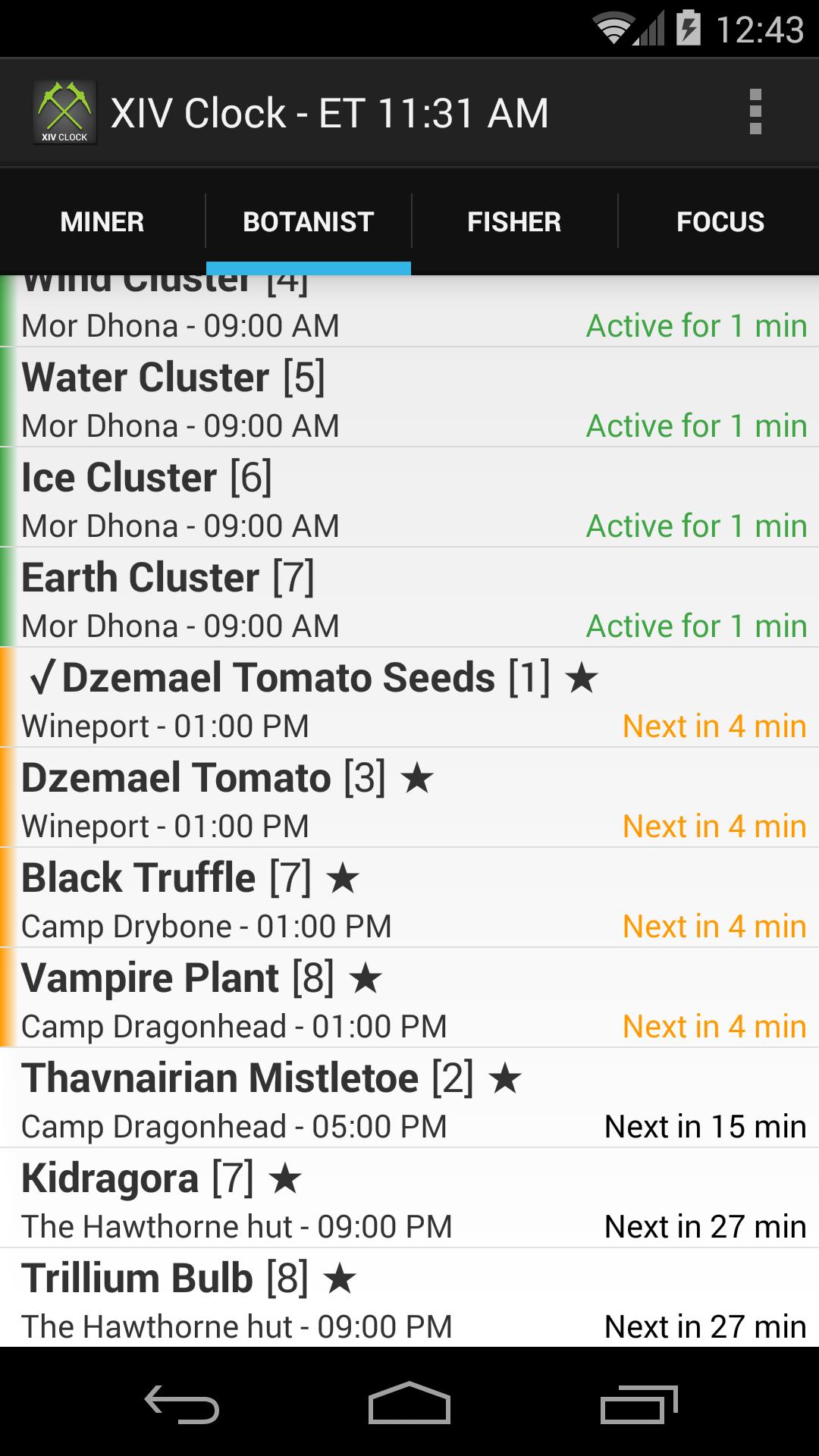Open the overflow menu
The width and height of the screenshot is (819, 1456).
[x=755, y=112]
